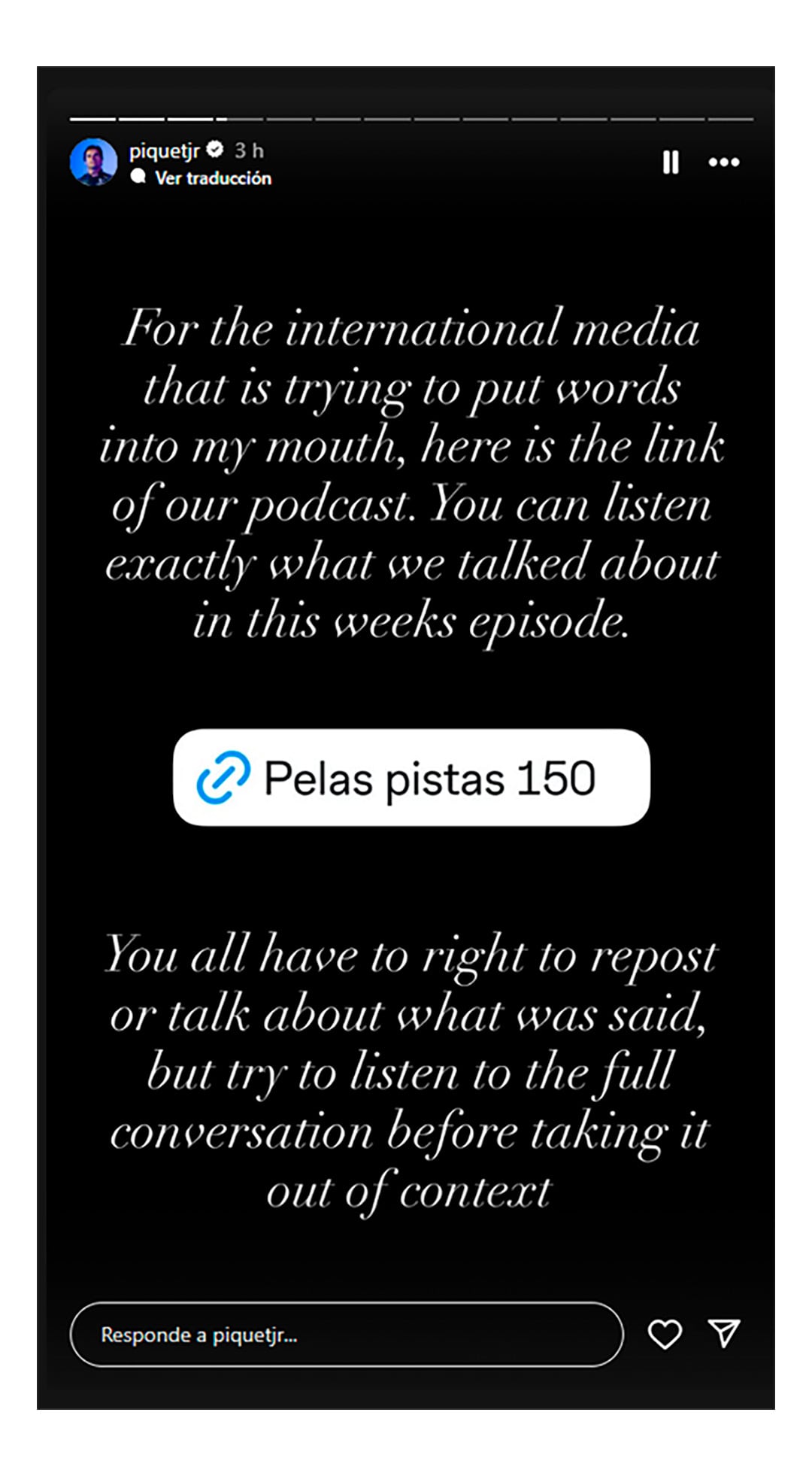Image resolution: width=812 pixels, height=1476 pixels.
Task: Pause the story playback
Action: pos(671,162)
